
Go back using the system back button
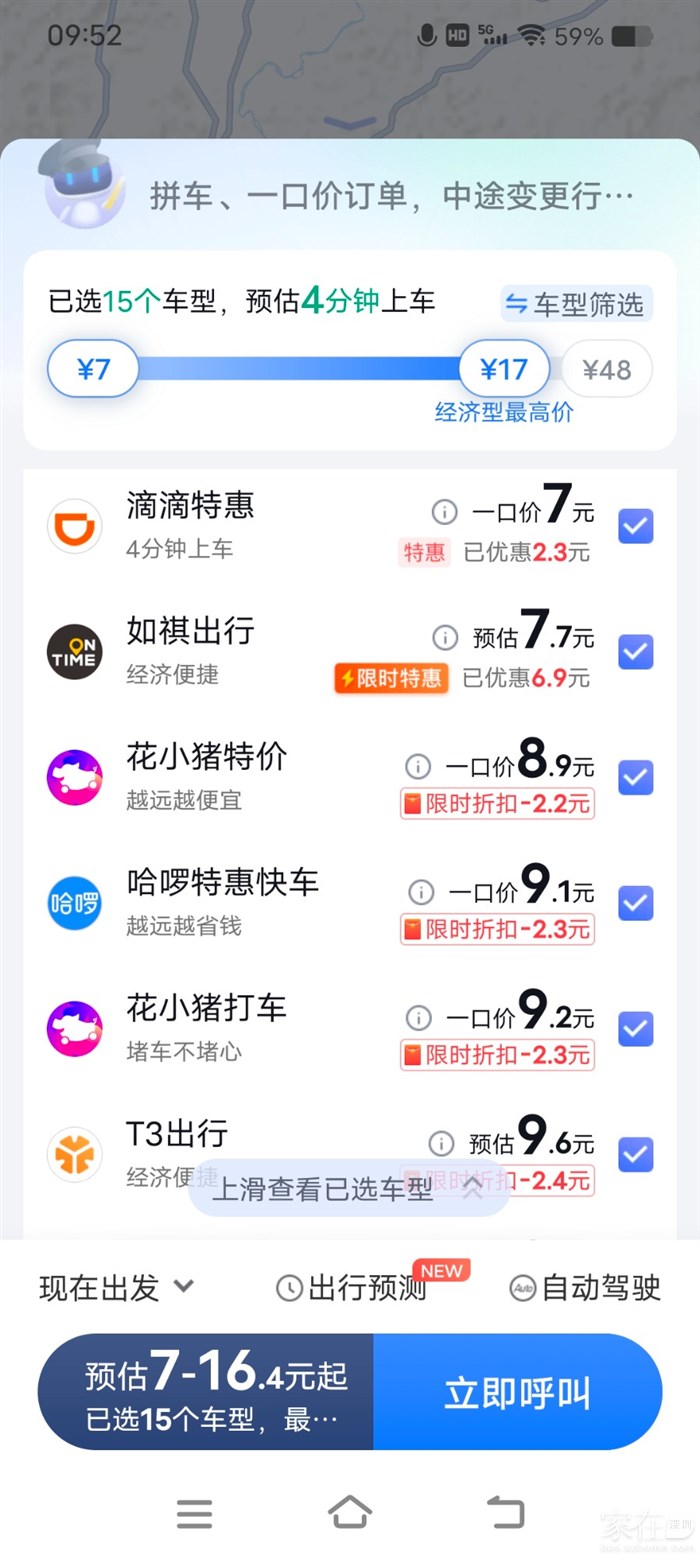coord(504,1513)
